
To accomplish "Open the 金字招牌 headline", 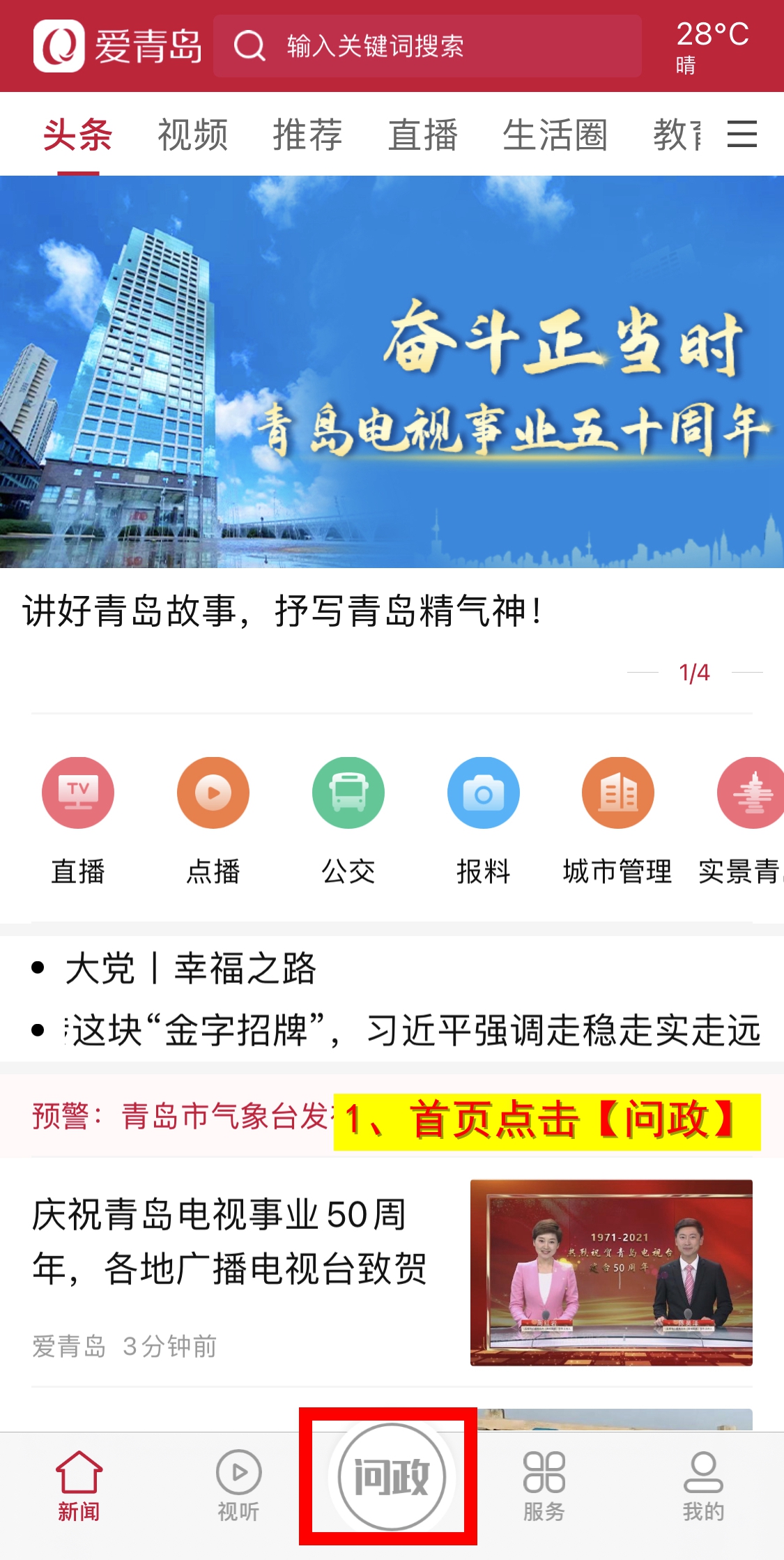I will (411, 1030).
